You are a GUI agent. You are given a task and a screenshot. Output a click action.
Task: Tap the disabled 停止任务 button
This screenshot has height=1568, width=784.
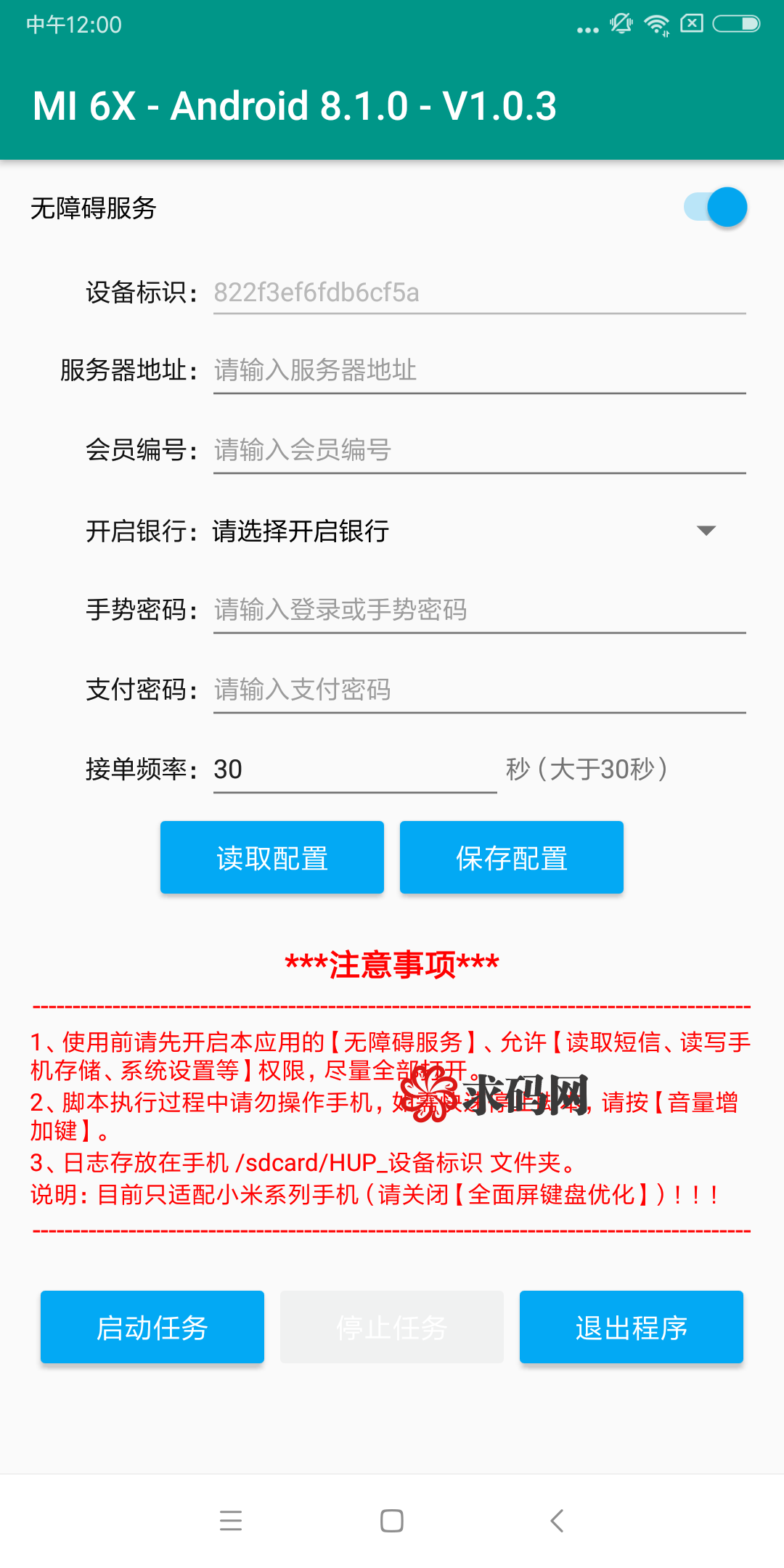pos(391,1326)
